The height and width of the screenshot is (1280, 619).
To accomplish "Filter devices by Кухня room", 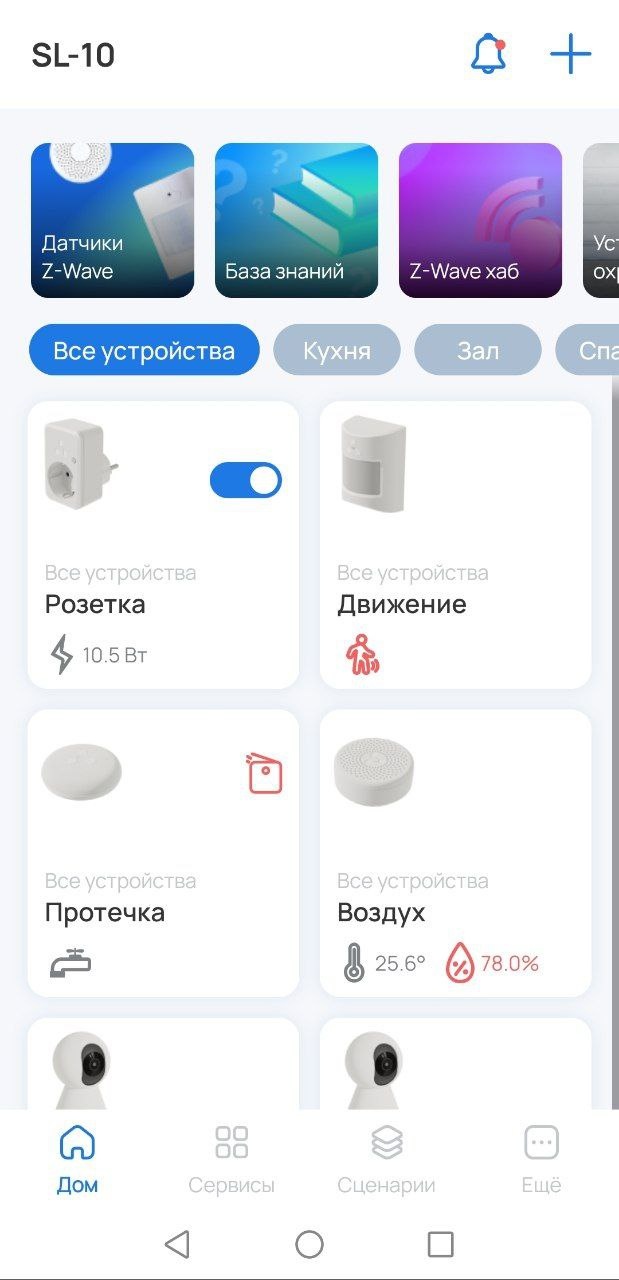I will click(x=337, y=351).
